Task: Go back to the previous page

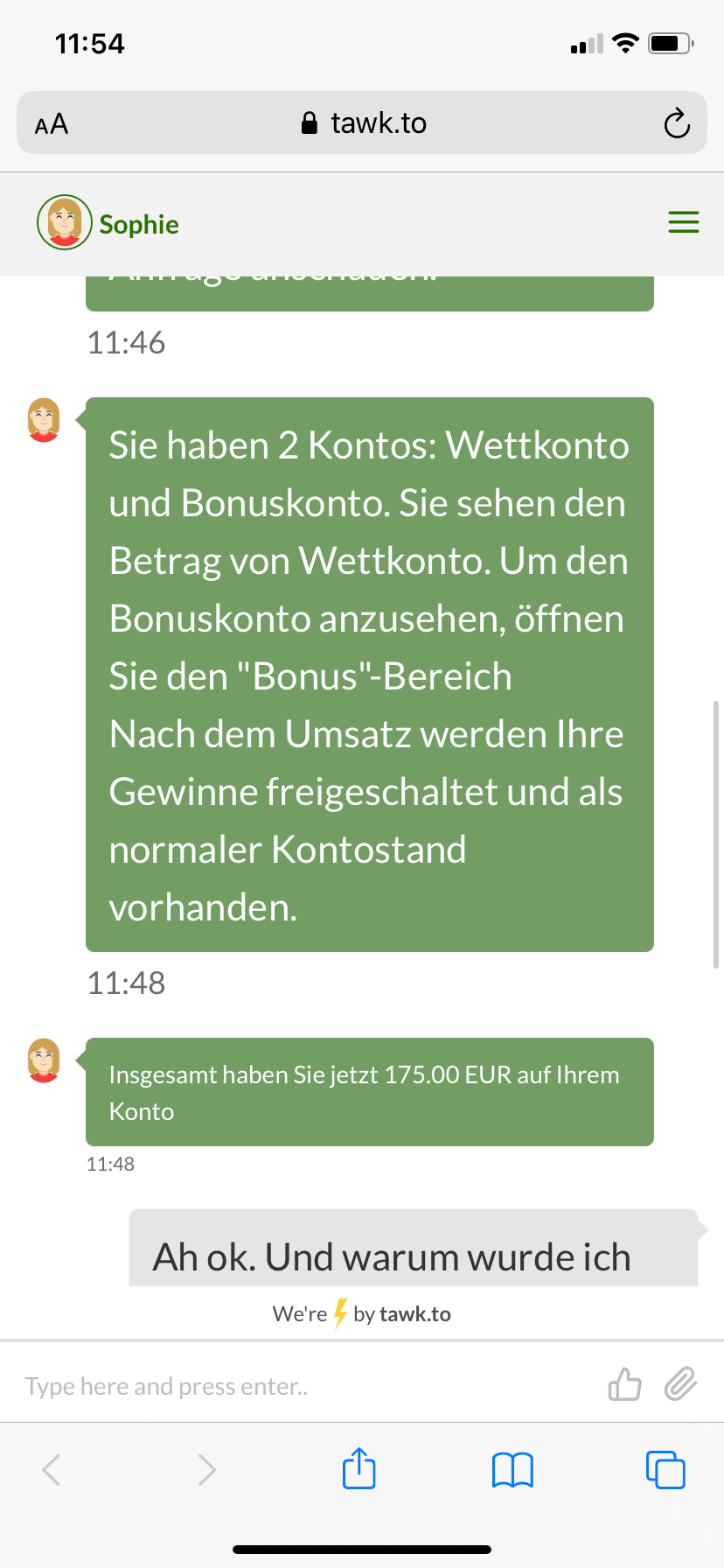Action: [x=52, y=1470]
